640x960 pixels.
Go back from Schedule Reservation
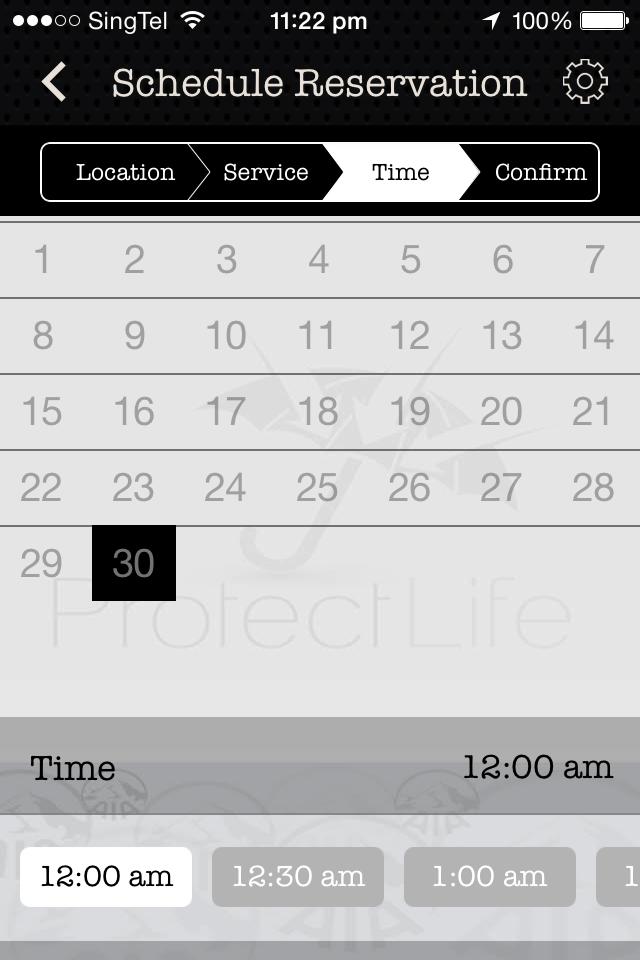pos(54,82)
